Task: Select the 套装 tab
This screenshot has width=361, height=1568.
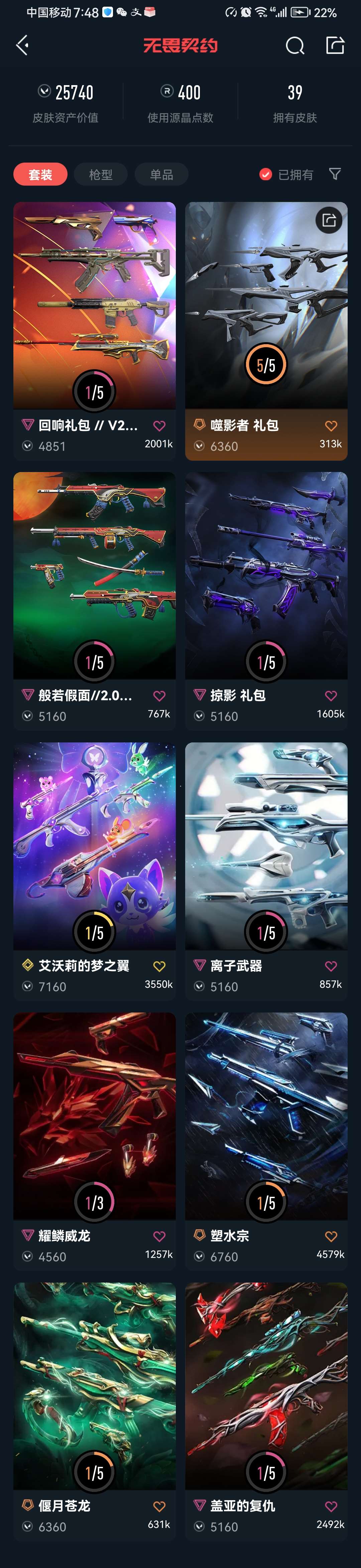Action: point(40,175)
